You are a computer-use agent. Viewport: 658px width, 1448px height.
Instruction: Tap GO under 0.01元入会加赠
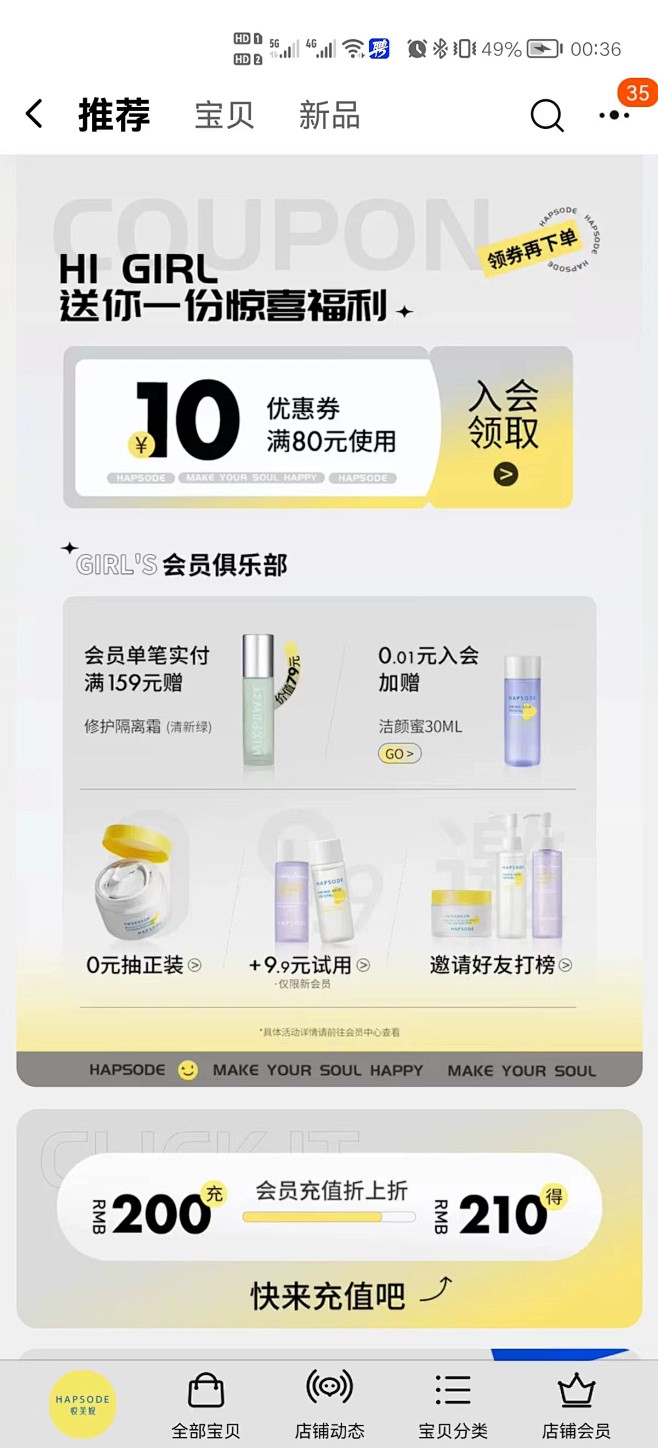399,754
